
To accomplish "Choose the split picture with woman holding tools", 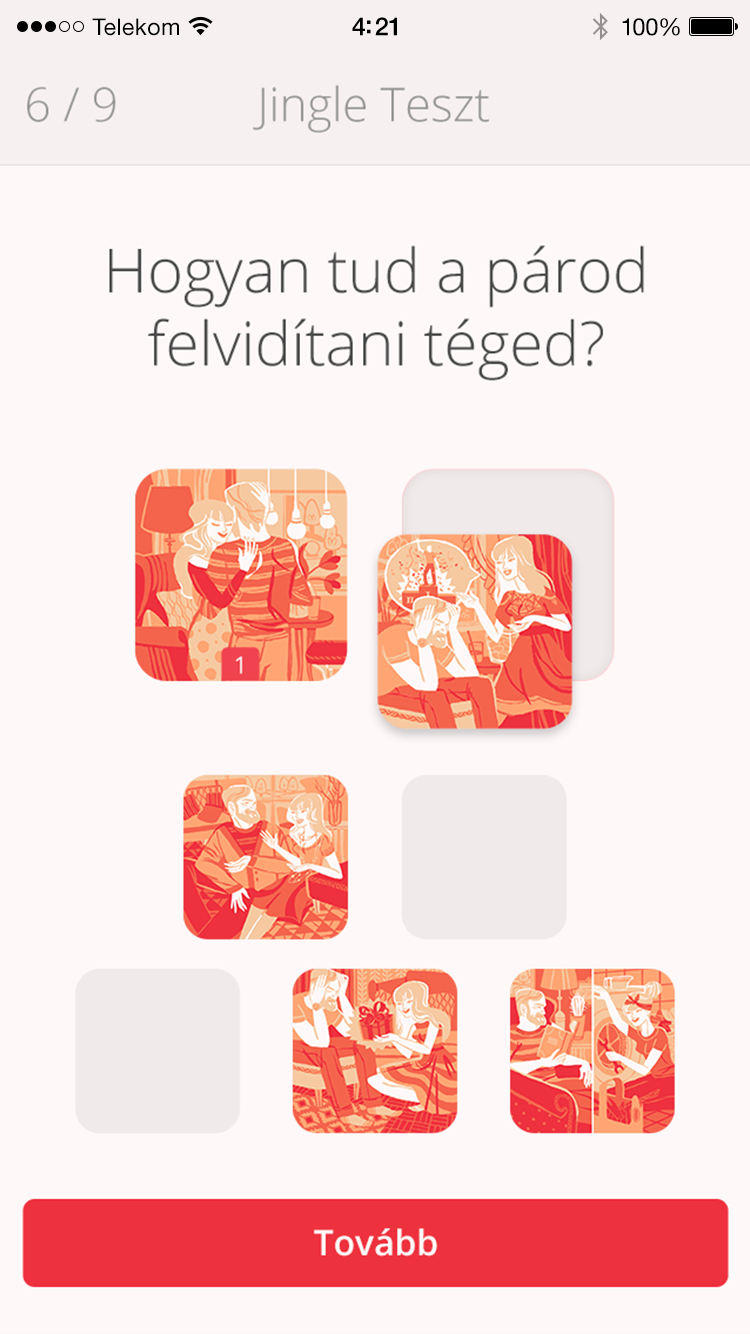I will [593, 1051].
